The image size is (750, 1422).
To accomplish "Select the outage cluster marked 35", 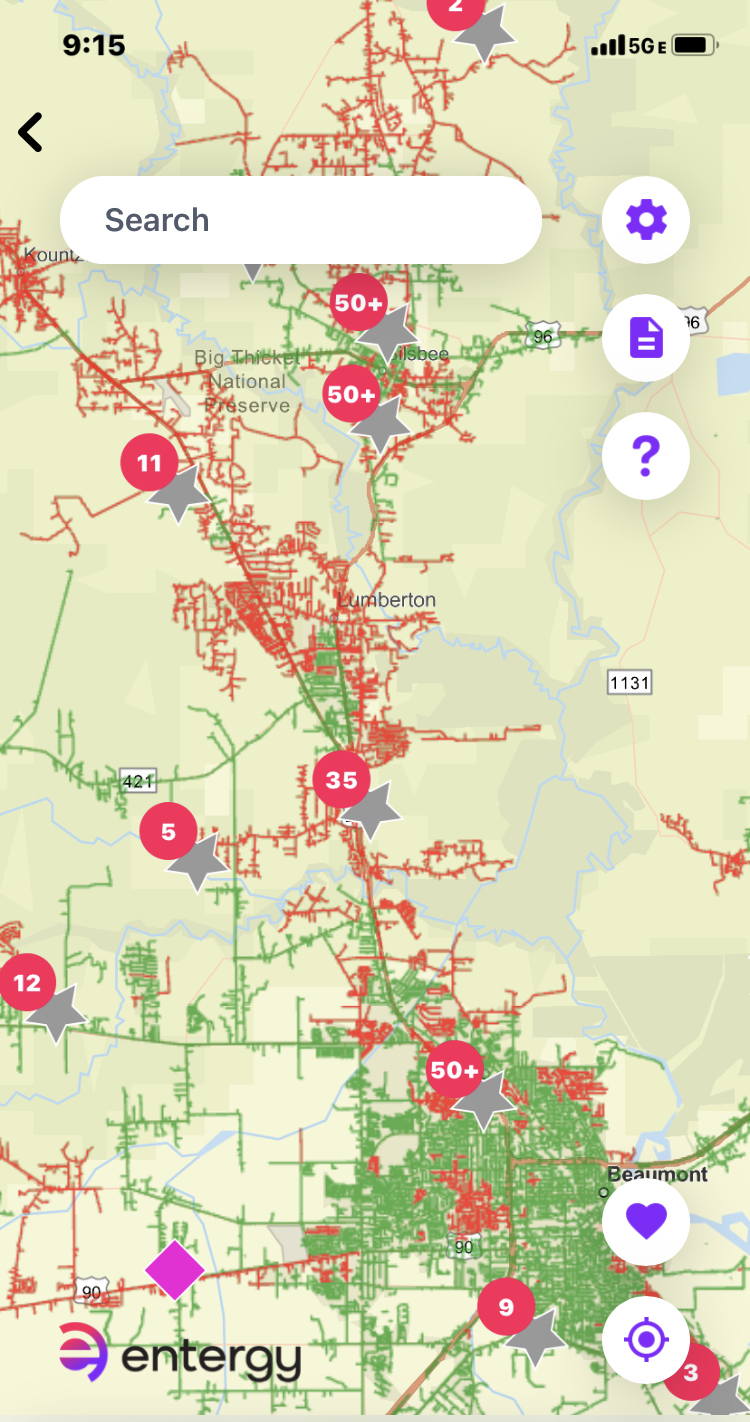I will [342, 780].
